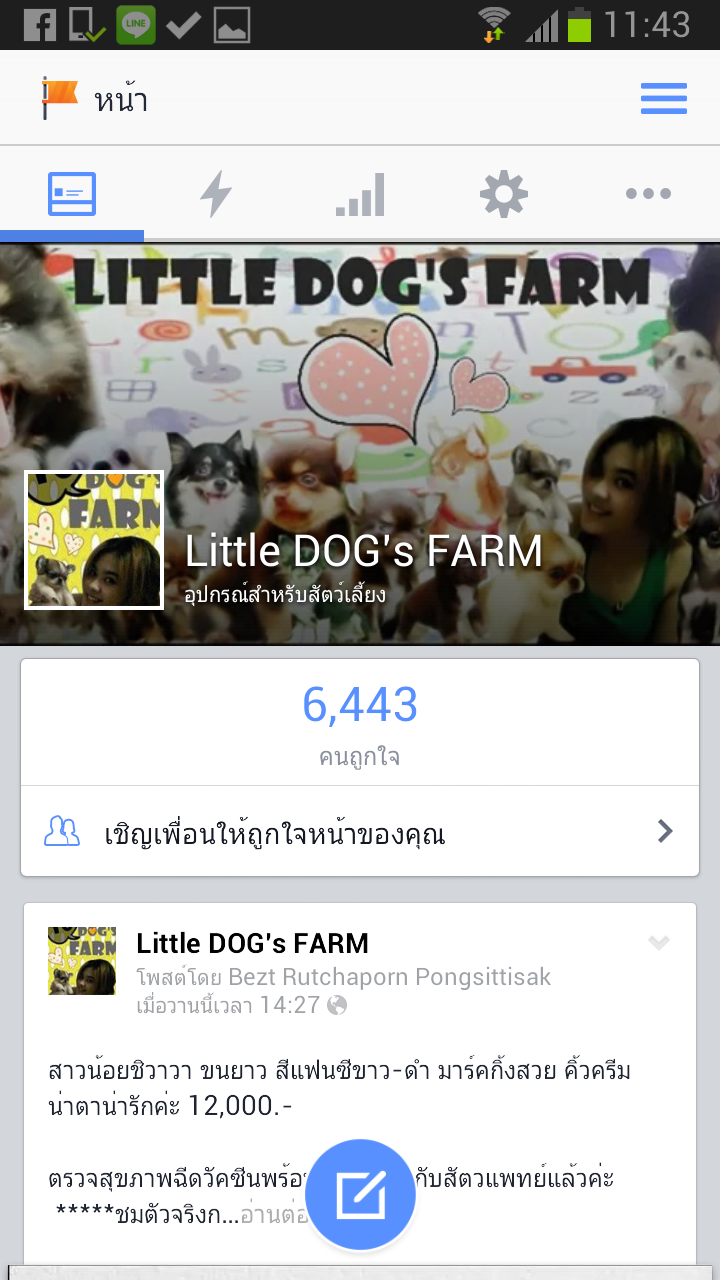Image resolution: width=720 pixels, height=1280 pixels.
Task: Open the Bezt Rutchaporn Pongsittisak profile link
Action: (389, 977)
